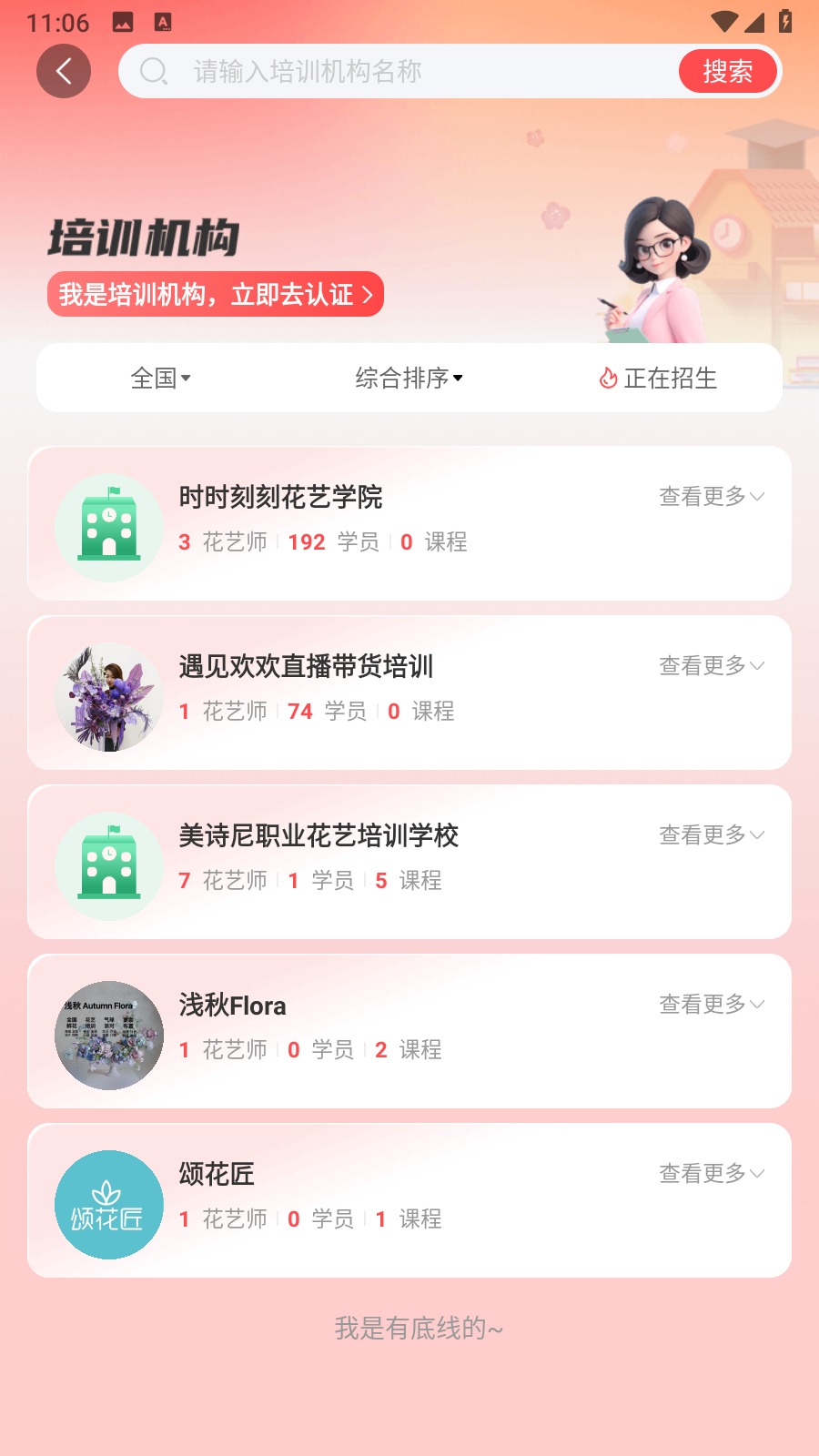Expand 查看更多 for 时时刻刻花艺学院
The height and width of the screenshot is (1456, 819).
tap(711, 497)
